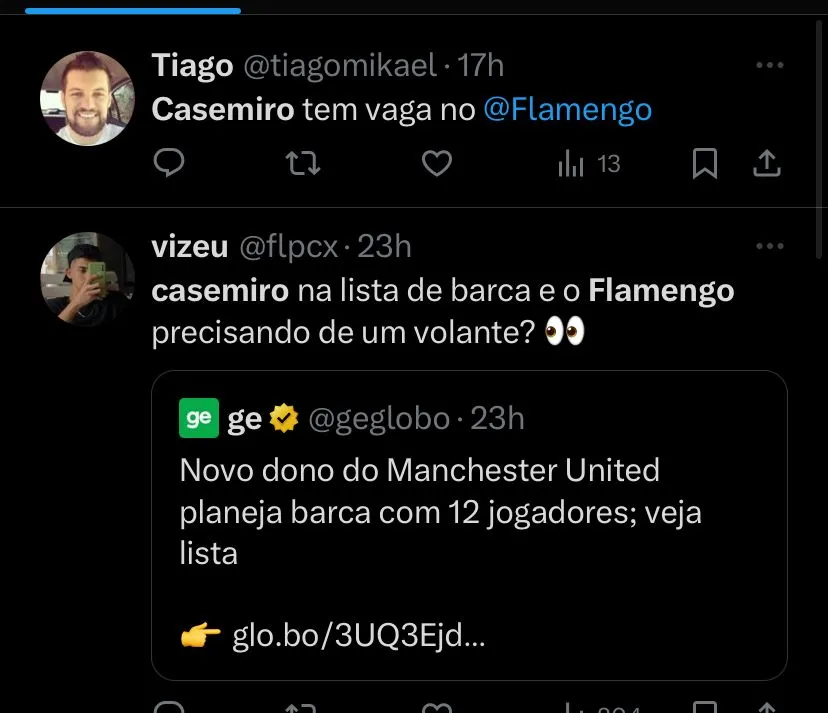Open overflow menu on vizeu's tweet
The width and height of the screenshot is (828, 713).
click(769, 246)
